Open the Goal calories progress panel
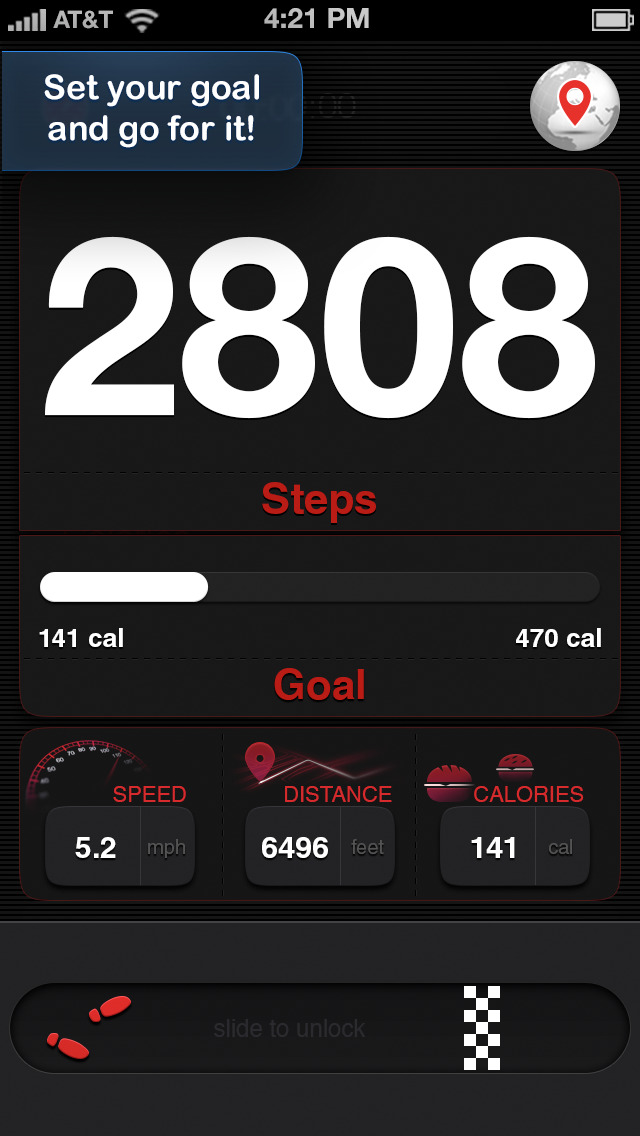This screenshot has height=1136, width=640. [320, 626]
